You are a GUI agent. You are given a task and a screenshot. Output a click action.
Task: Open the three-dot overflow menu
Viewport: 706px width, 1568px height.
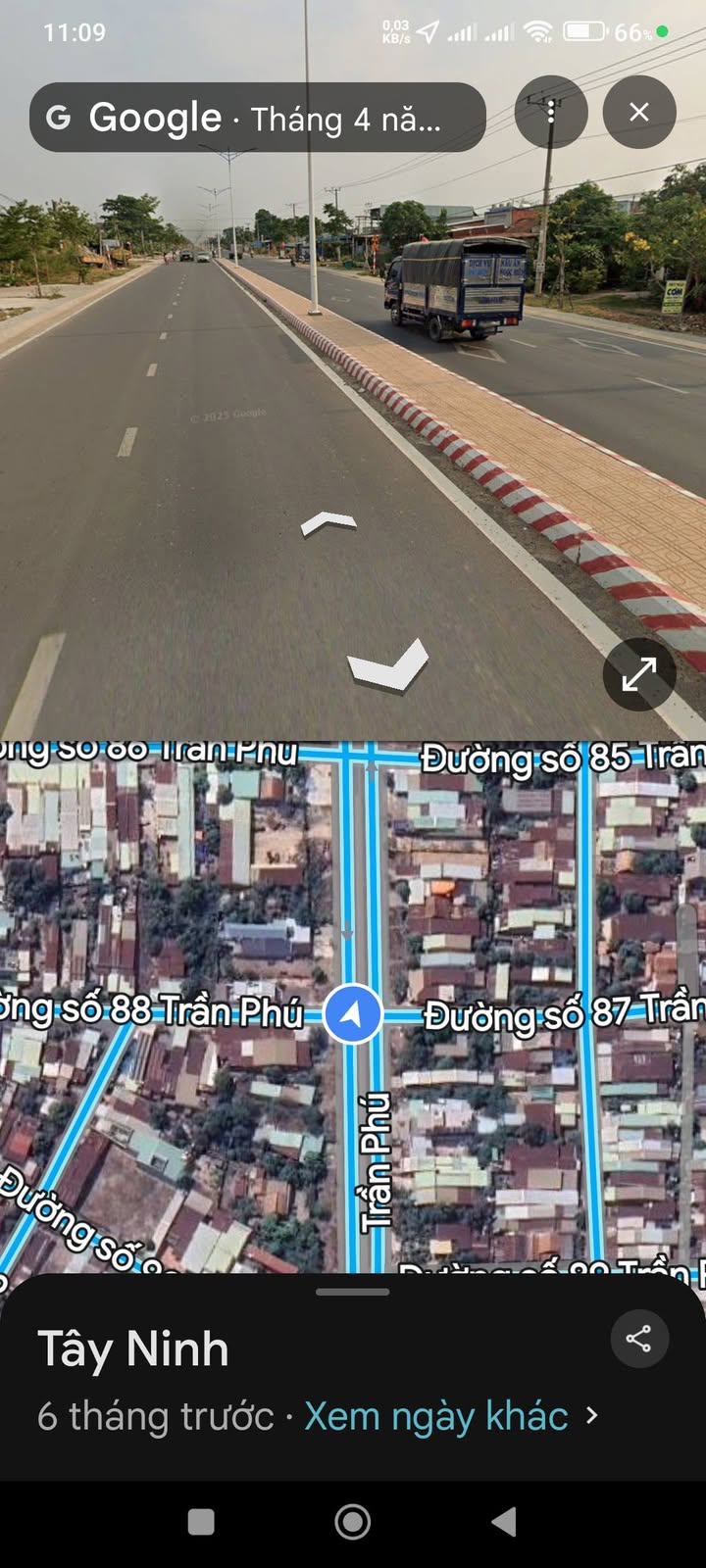[x=551, y=113]
